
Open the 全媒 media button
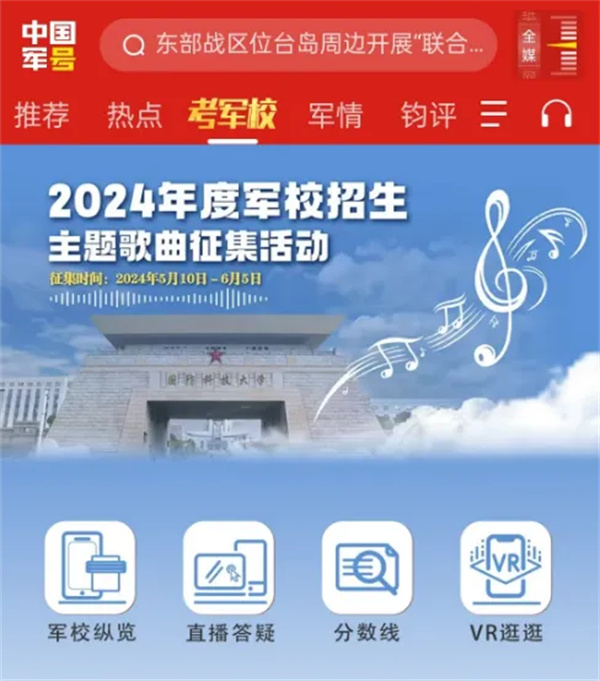click(529, 44)
